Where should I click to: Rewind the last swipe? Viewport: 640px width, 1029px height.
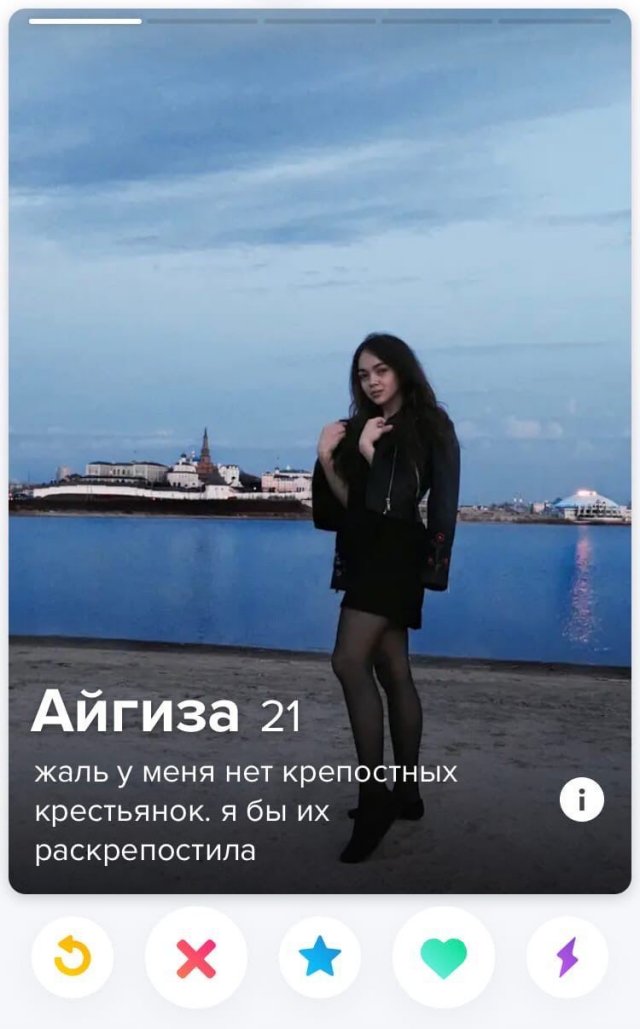click(x=72, y=958)
